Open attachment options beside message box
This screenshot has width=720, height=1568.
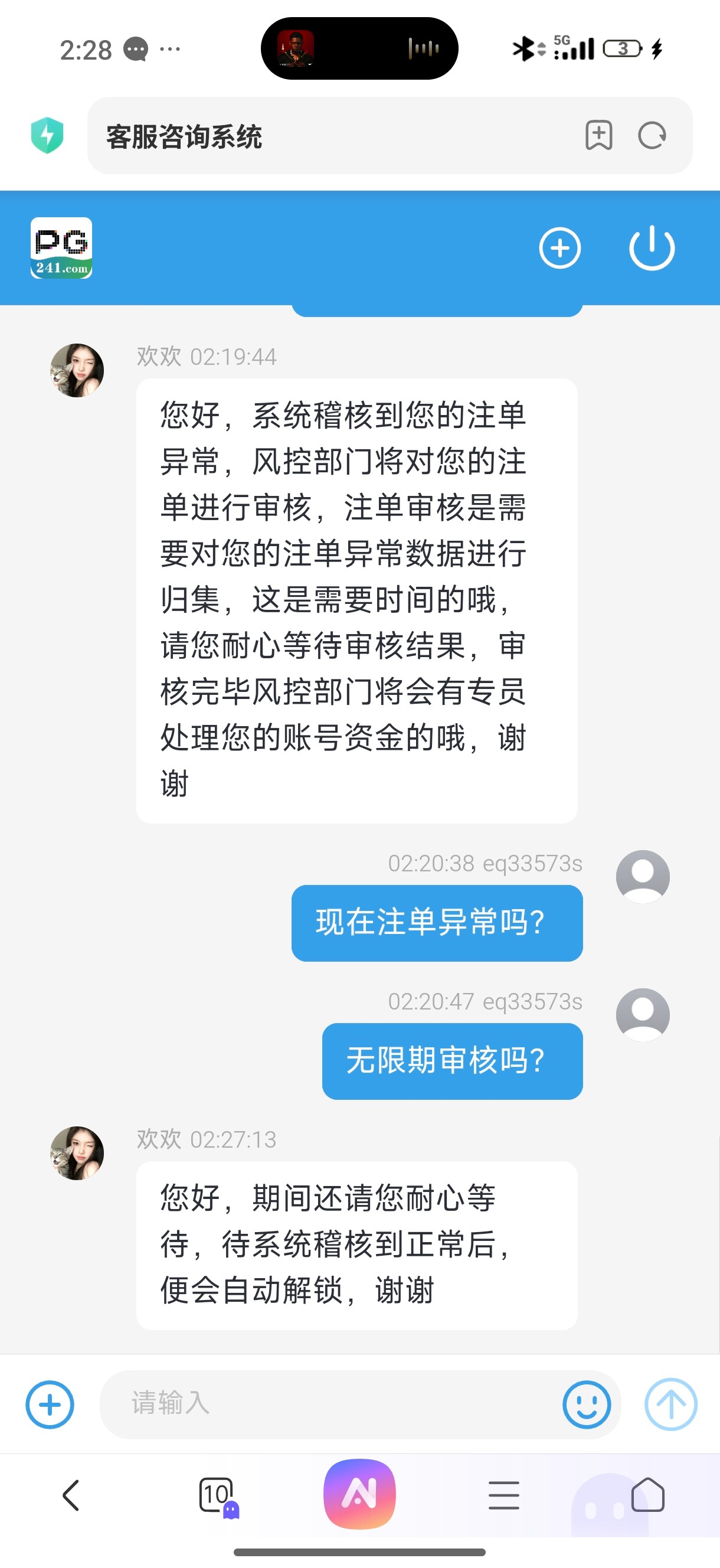point(50,1404)
